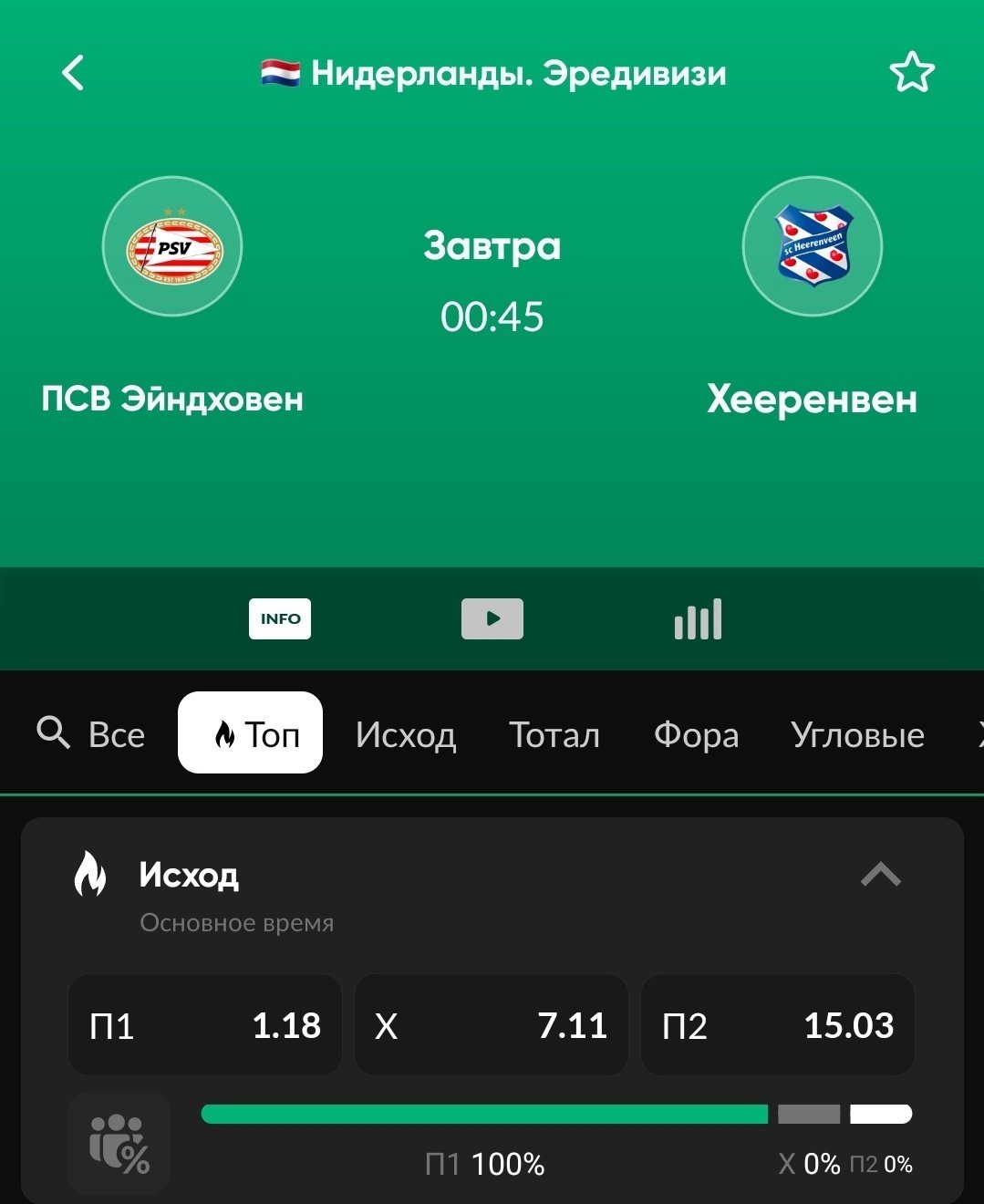Collapse the Исход market section
Viewport: 984px width, 1204px height.
coord(880,876)
